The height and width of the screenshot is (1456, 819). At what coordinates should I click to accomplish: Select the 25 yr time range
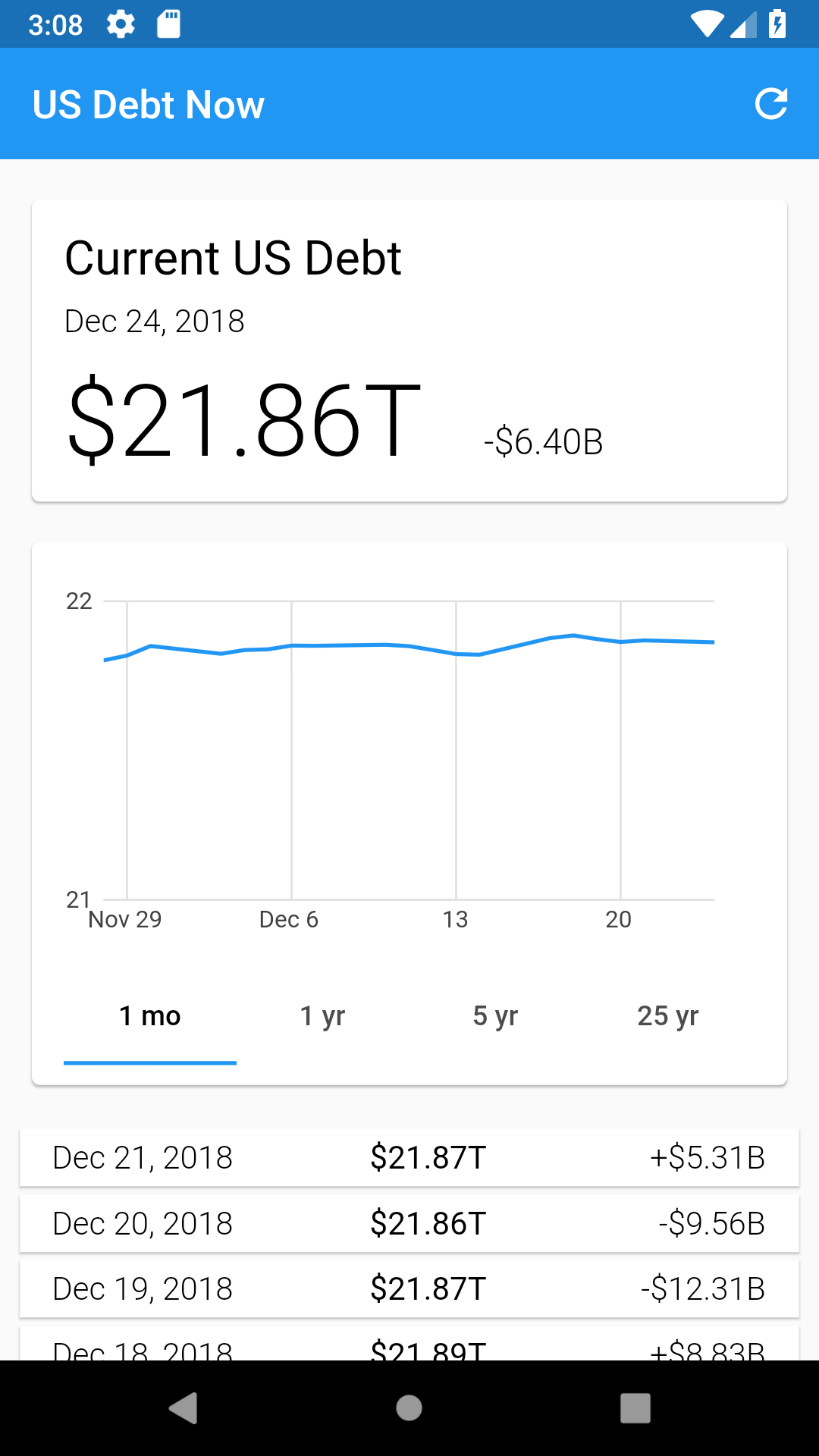[x=669, y=1015]
